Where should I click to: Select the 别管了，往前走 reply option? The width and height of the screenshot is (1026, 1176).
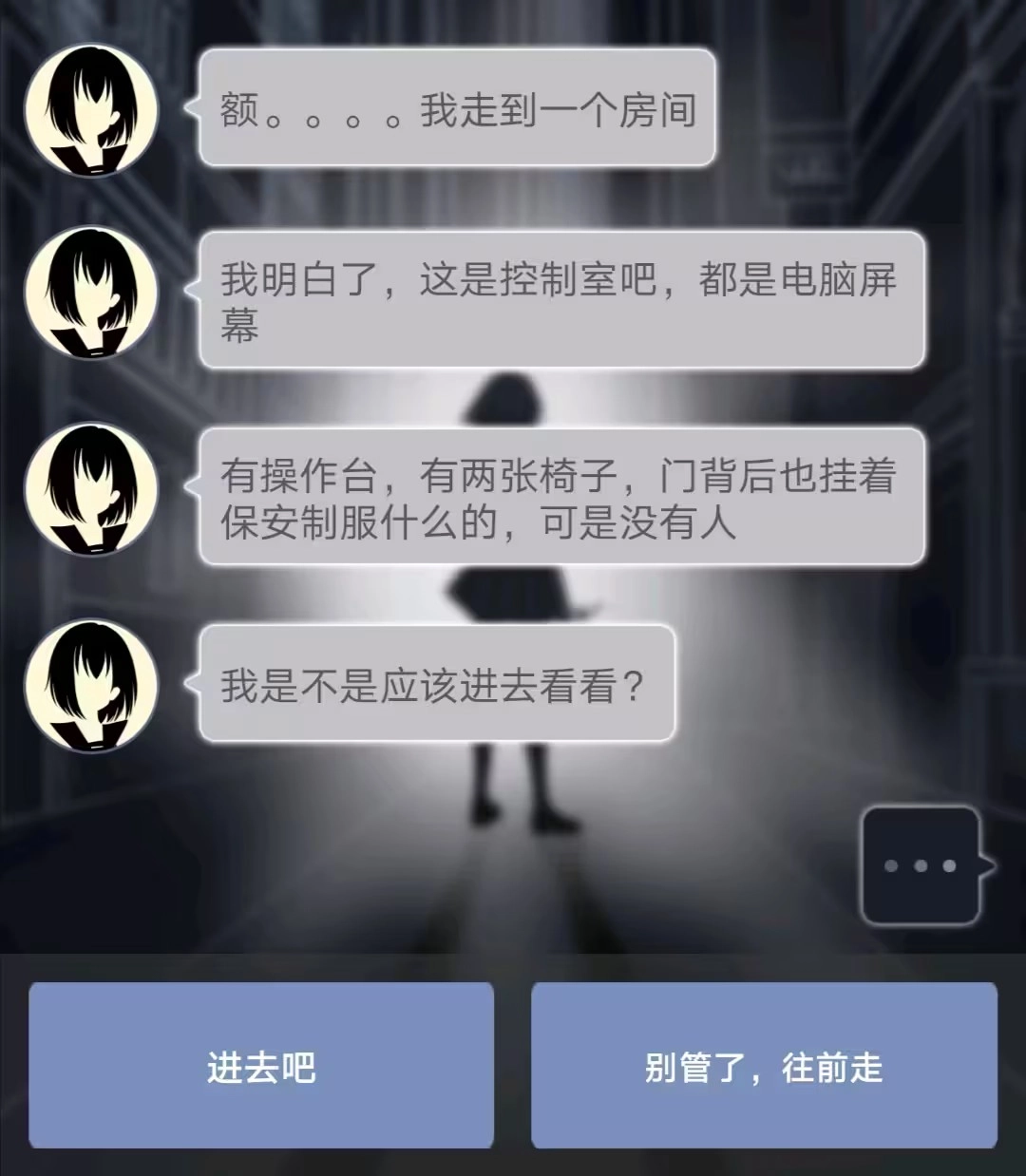click(764, 1066)
